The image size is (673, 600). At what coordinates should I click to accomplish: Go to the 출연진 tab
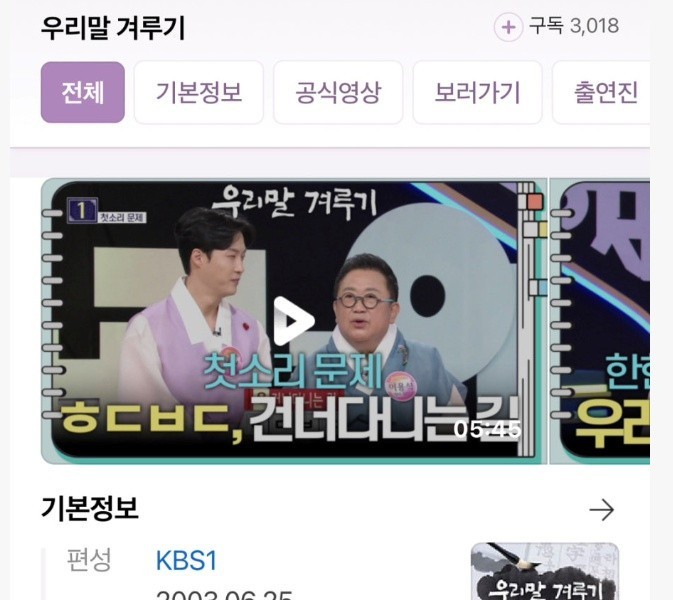[605, 93]
